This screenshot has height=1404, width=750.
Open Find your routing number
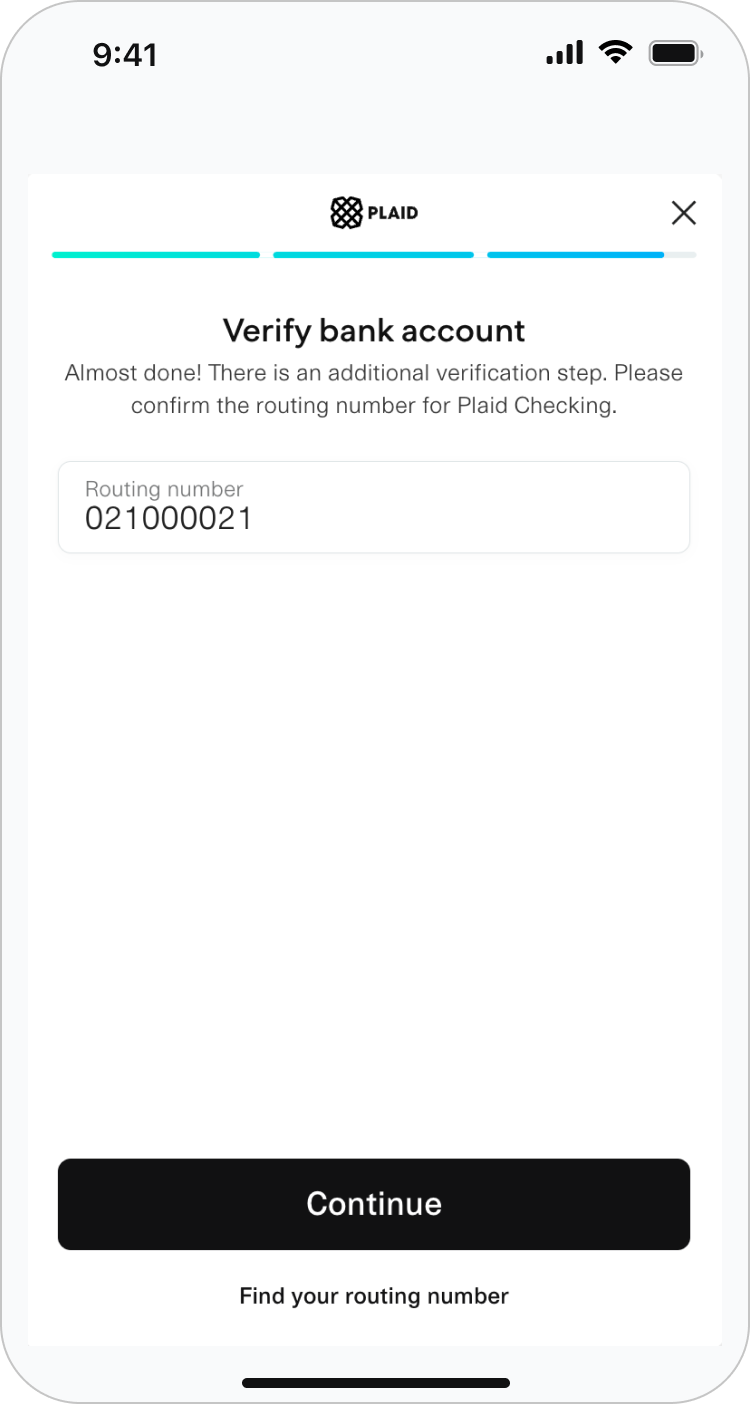pyautogui.click(x=373, y=1295)
